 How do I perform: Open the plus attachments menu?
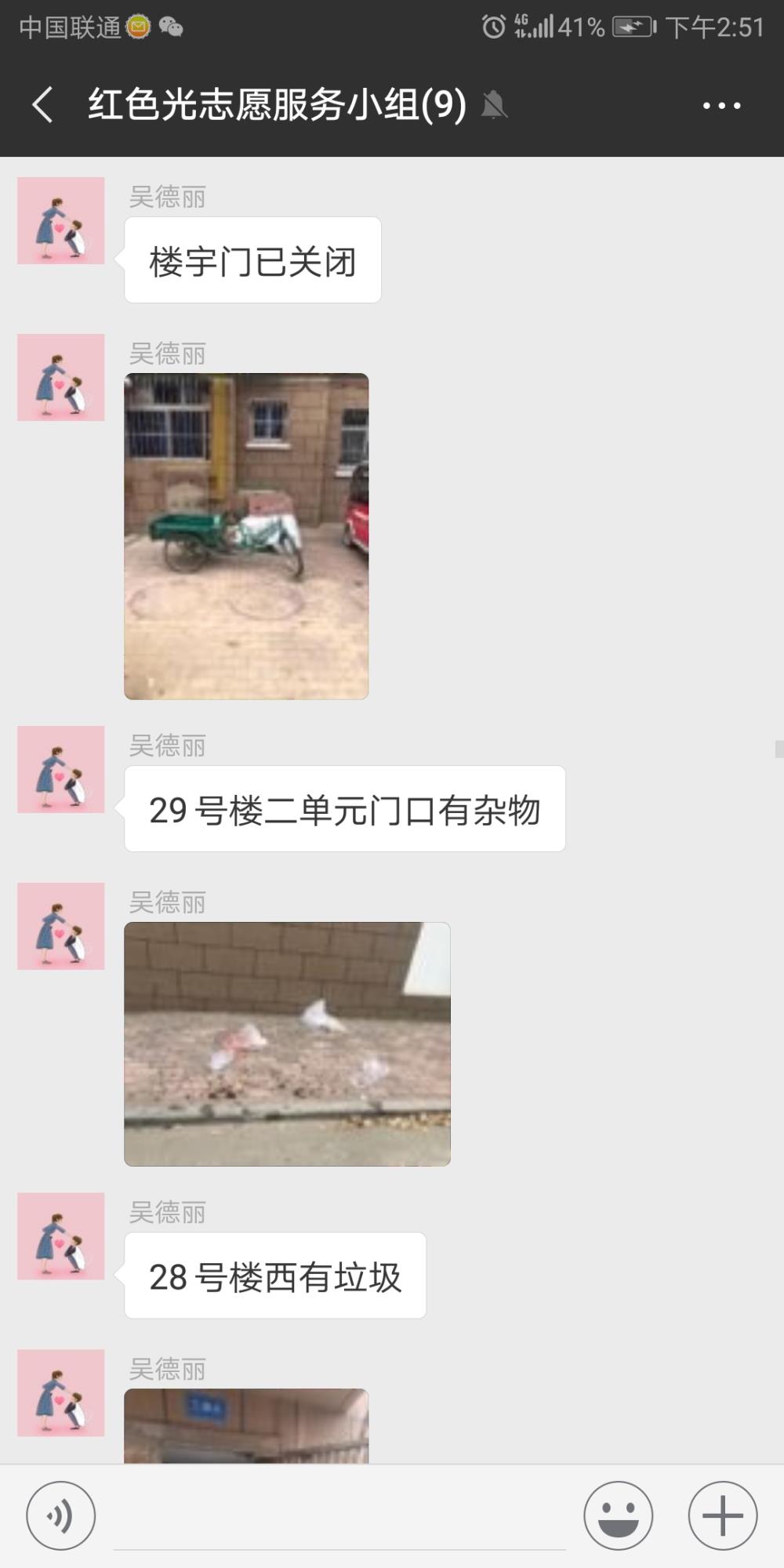(x=722, y=1515)
